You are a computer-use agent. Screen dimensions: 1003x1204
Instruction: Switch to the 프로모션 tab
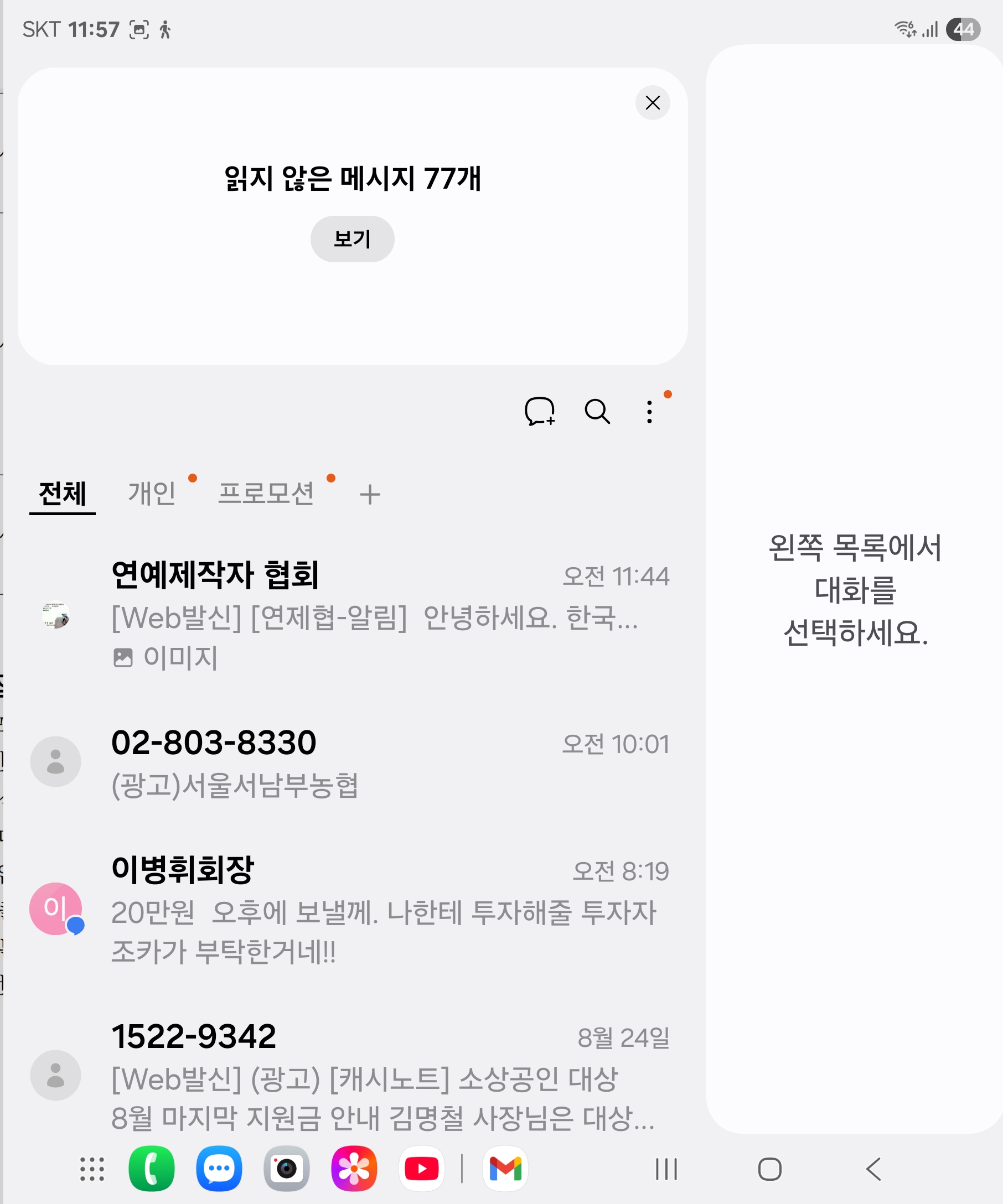coord(266,494)
